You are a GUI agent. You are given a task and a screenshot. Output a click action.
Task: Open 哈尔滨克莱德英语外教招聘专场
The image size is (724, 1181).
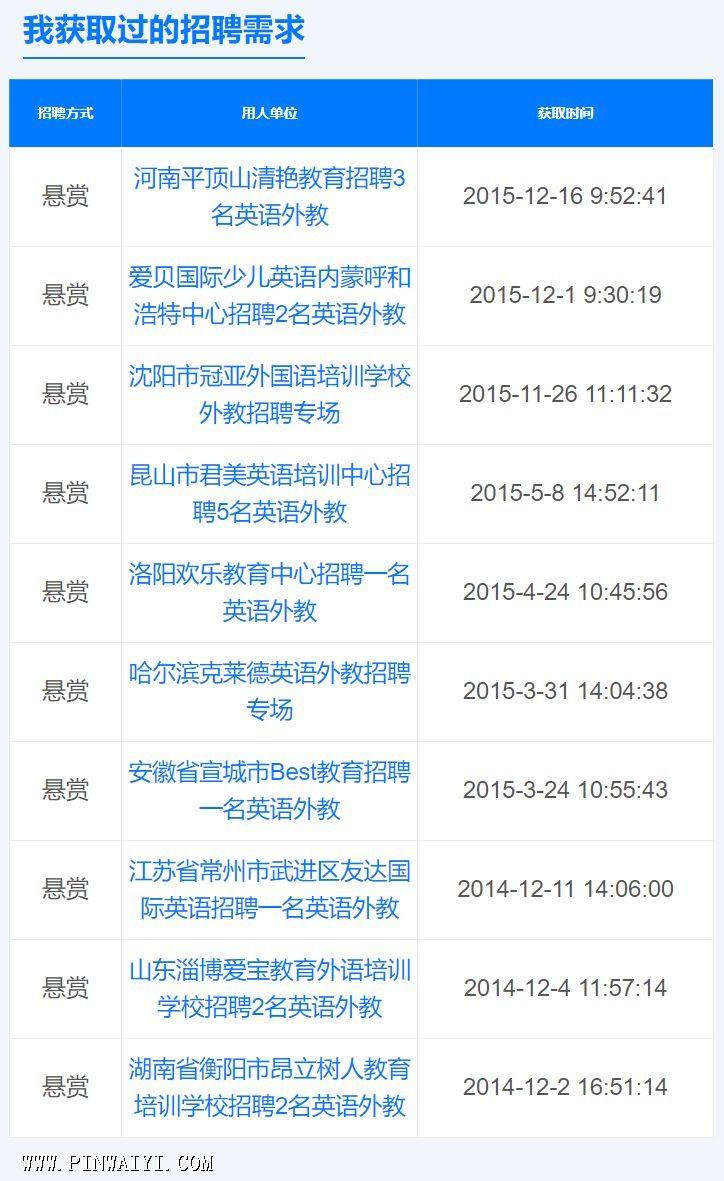tap(269, 692)
